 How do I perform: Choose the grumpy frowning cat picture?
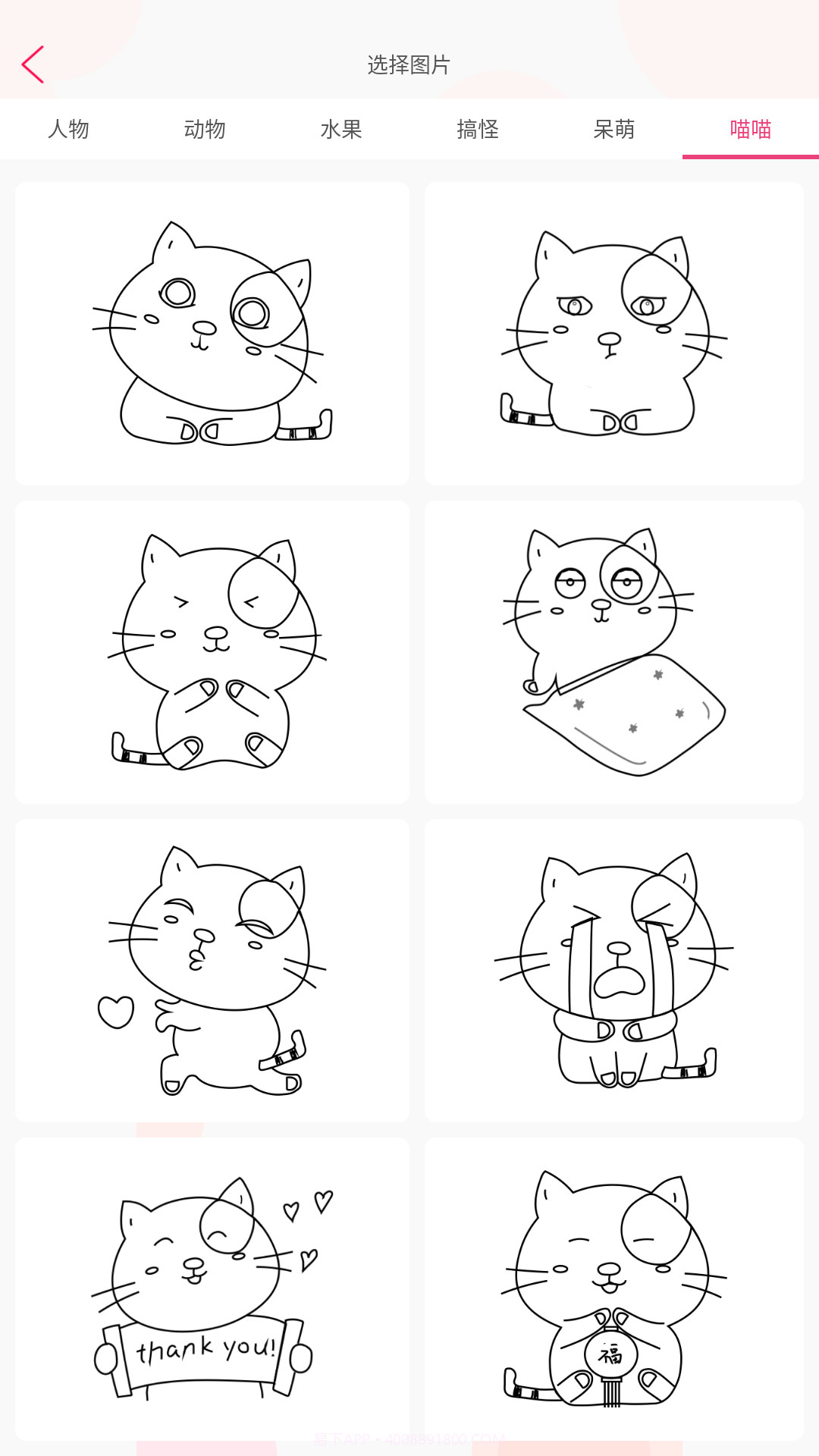click(614, 334)
